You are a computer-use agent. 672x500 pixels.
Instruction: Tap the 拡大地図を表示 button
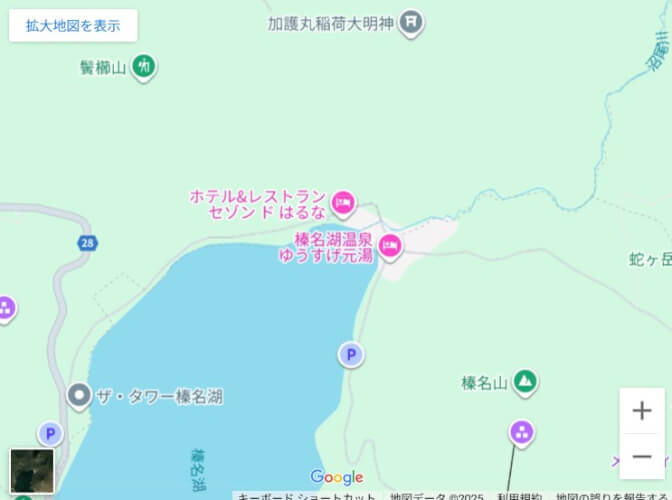[73, 26]
